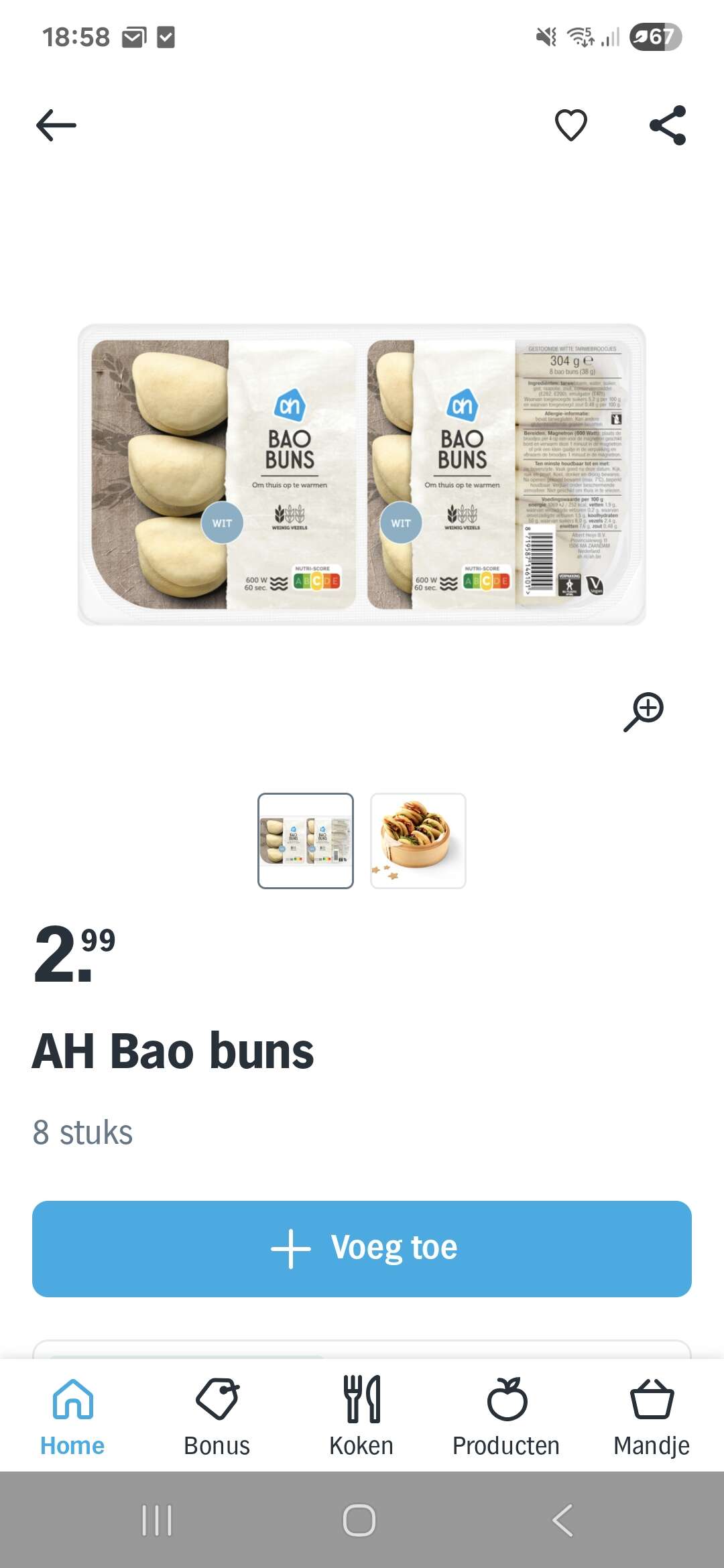Open the main Bao buns package image
The height and width of the screenshot is (1568, 724).
pyautogui.click(x=362, y=474)
